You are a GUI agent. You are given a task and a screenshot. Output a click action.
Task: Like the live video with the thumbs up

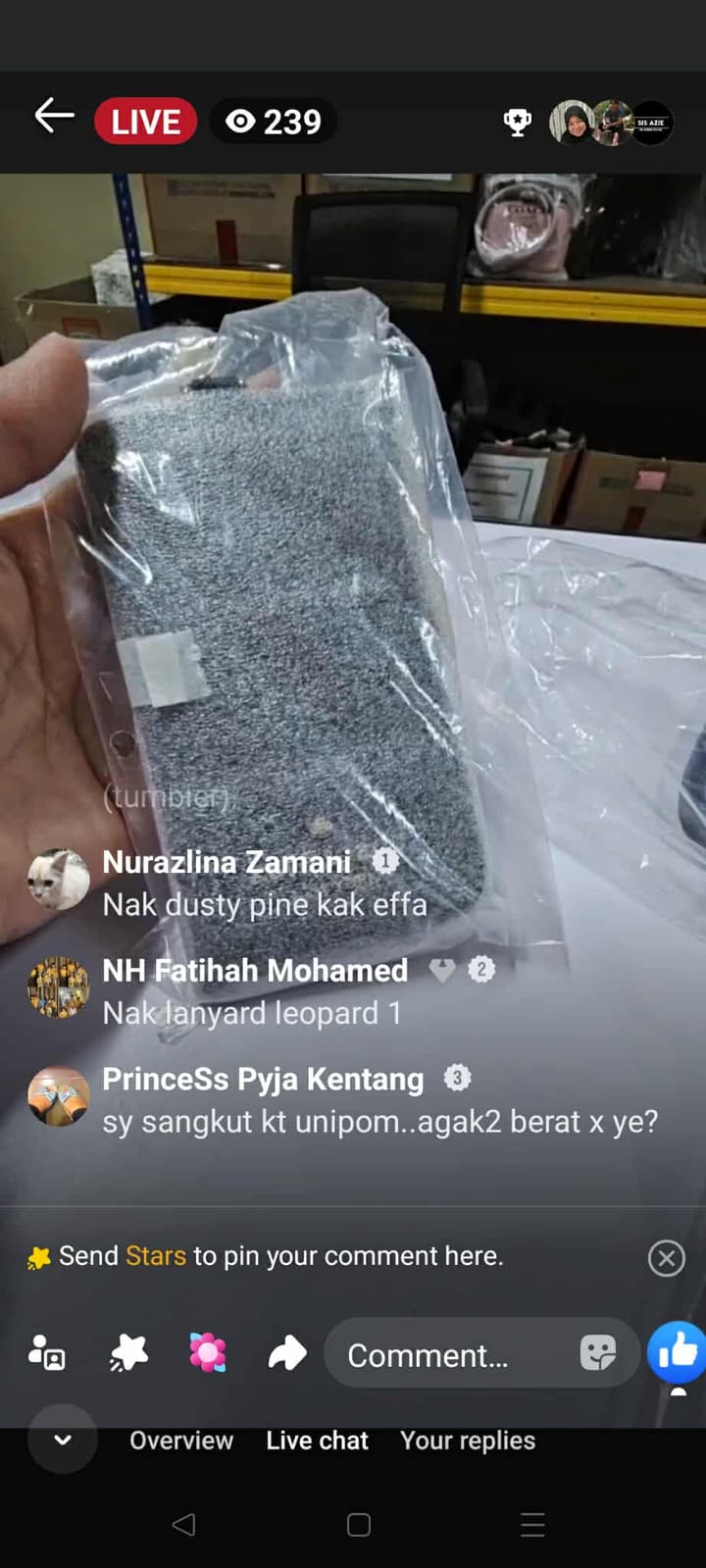[x=677, y=1351]
